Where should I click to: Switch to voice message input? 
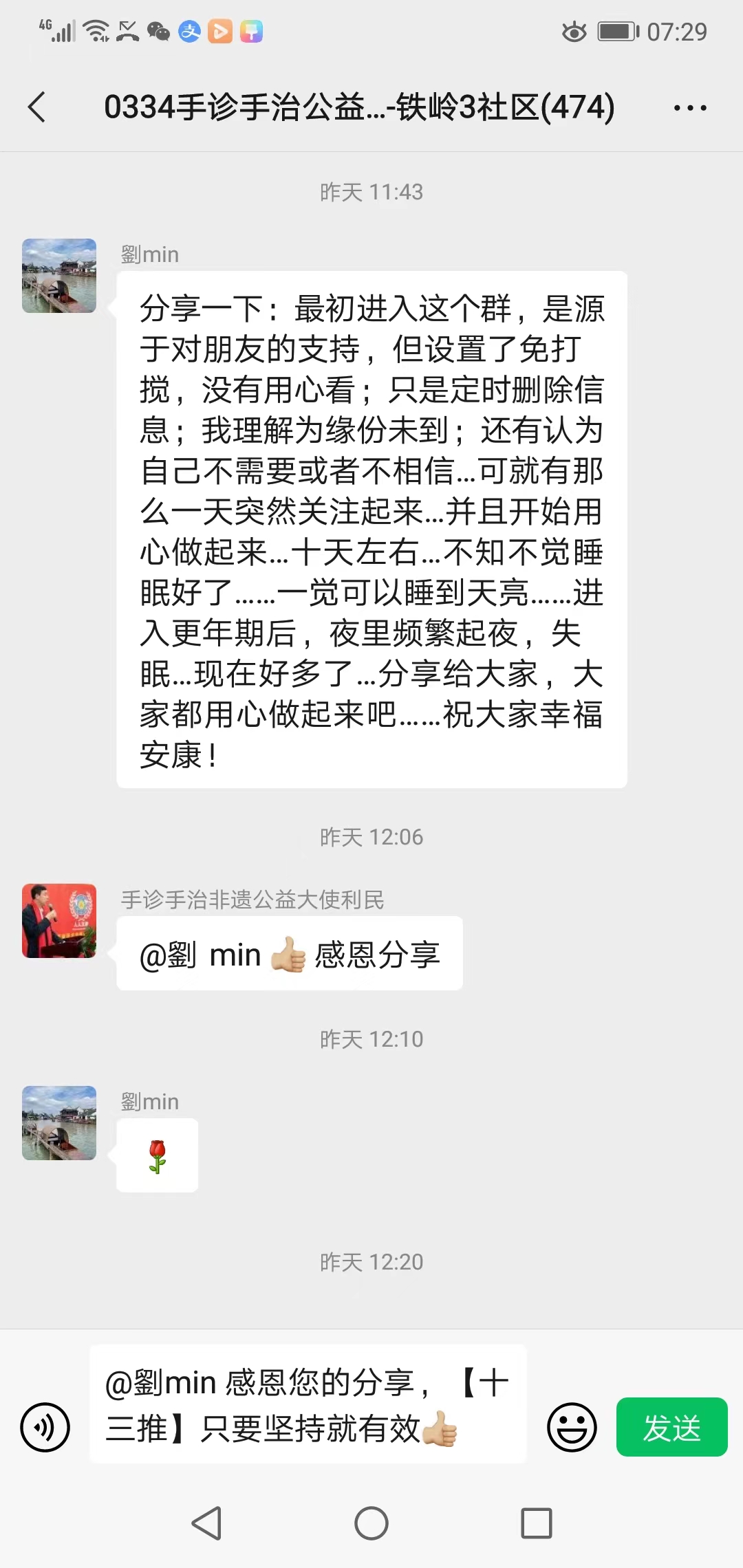45,1427
